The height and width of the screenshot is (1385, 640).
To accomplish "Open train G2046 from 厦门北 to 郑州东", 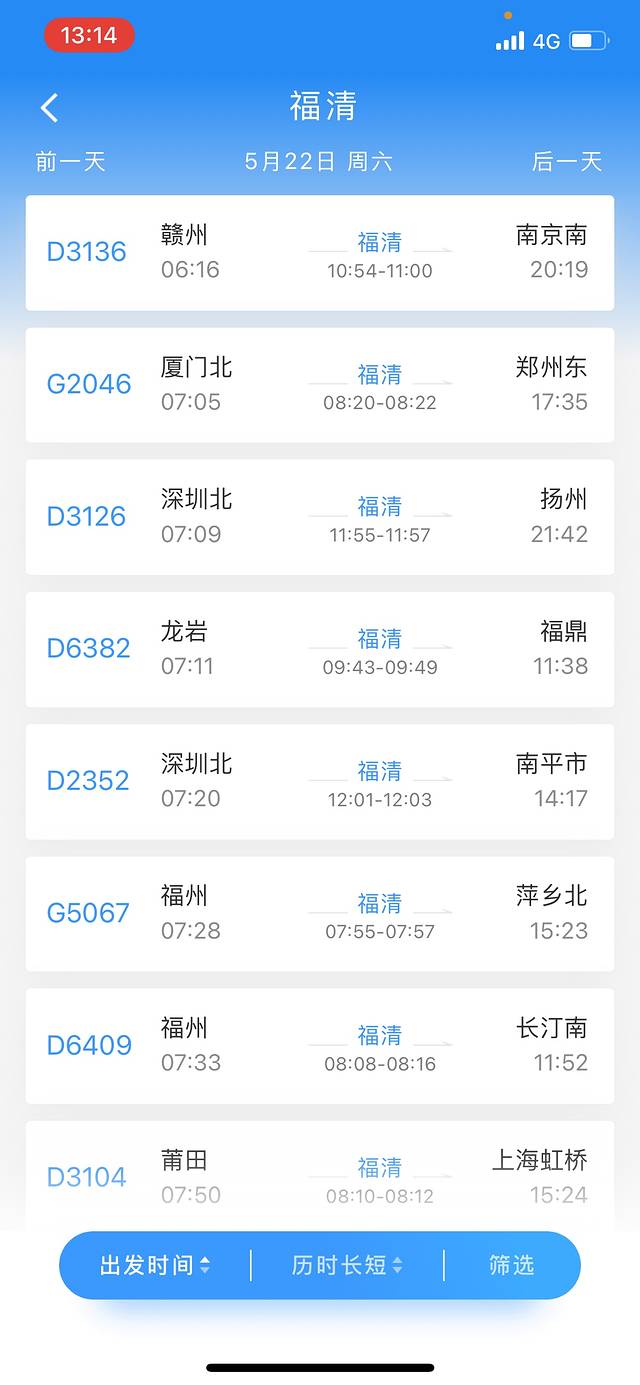I will [x=320, y=385].
